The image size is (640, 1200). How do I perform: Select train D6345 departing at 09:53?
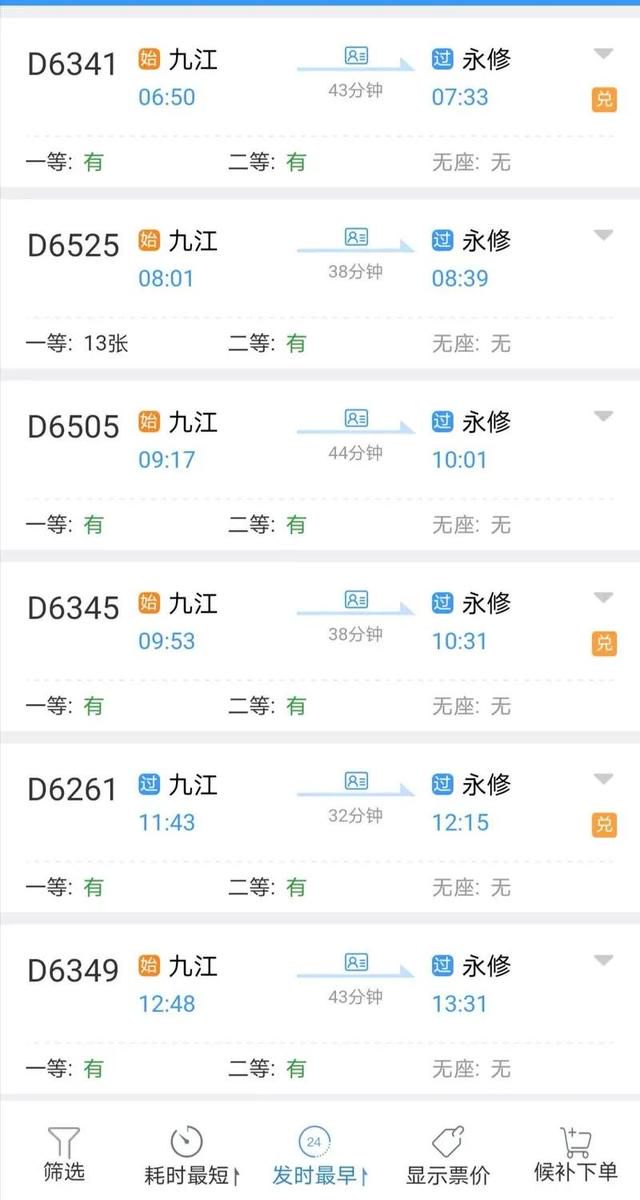(x=320, y=646)
